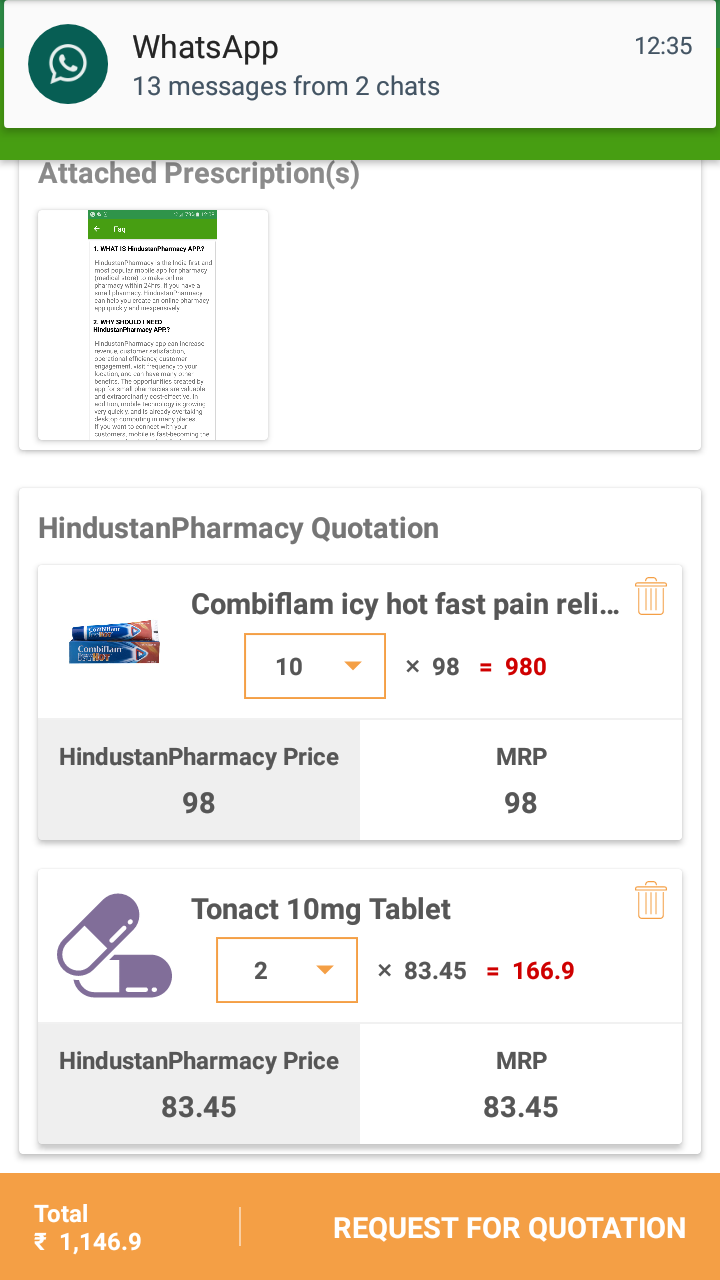Screen dimensions: 720x1280
Task: Remove Tonact 10mg Tablet from quotation
Action: (650, 900)
